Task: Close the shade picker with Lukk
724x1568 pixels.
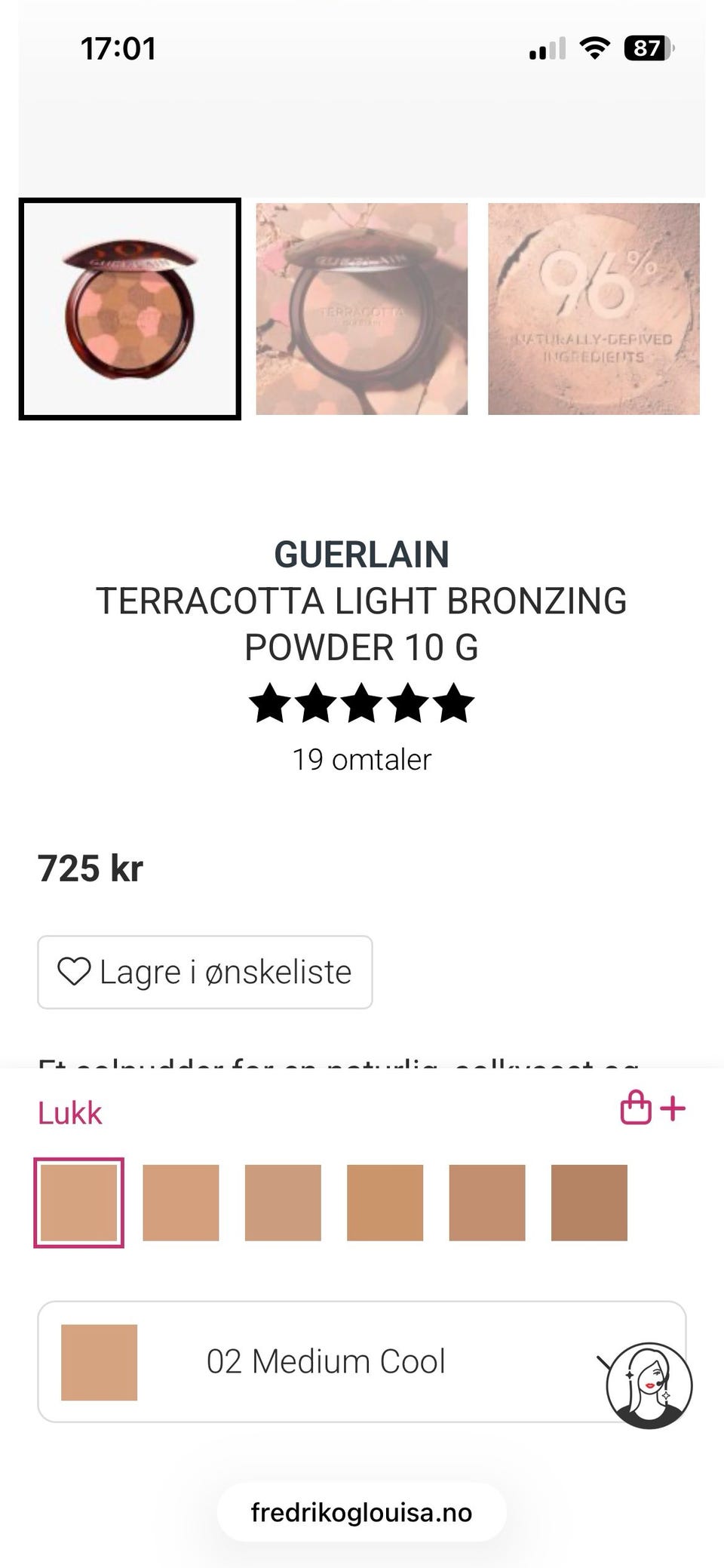Action: pos(69,1113)
